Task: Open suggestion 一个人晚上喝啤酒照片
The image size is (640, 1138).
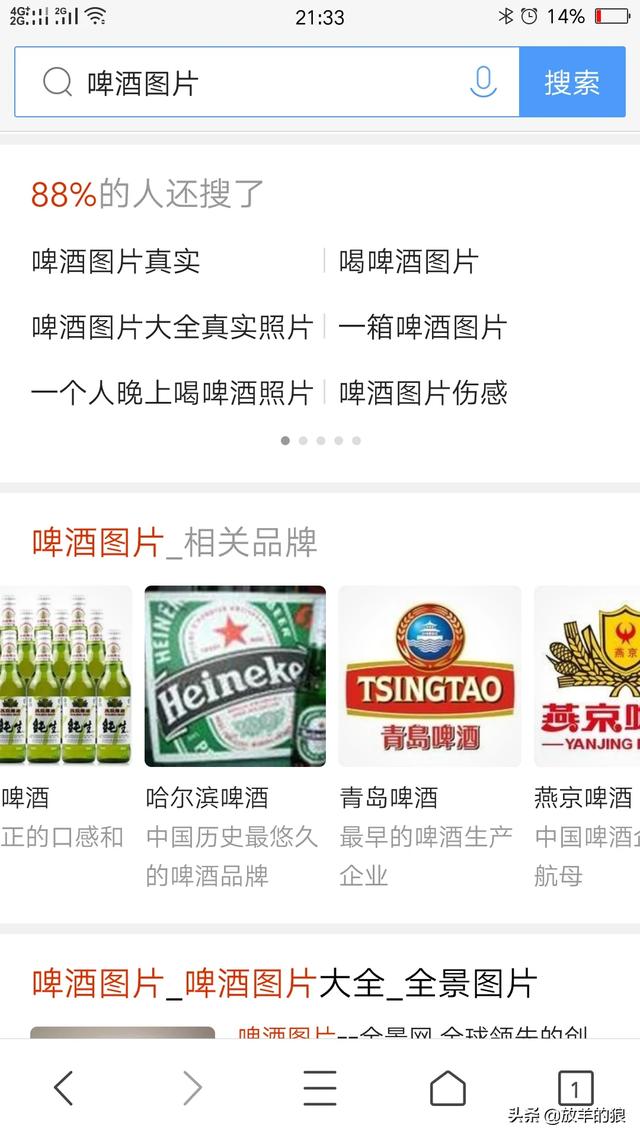Action: pyautogui.click(x=172, y=392)
